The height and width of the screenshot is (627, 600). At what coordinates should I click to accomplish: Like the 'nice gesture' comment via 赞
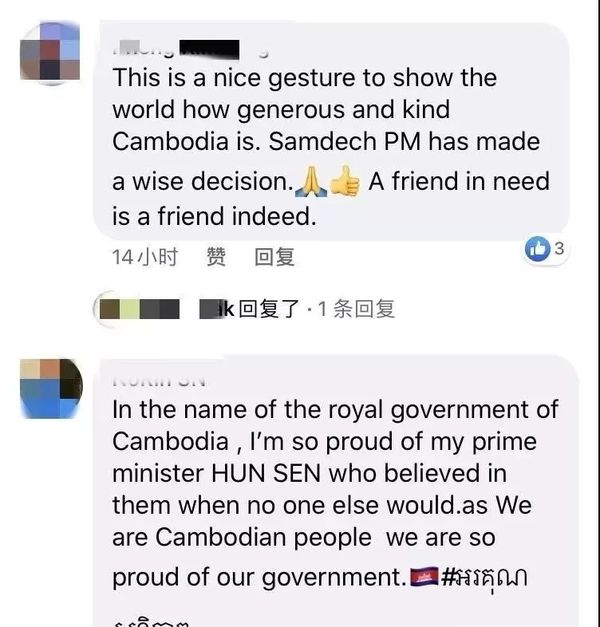click(216, 257)
